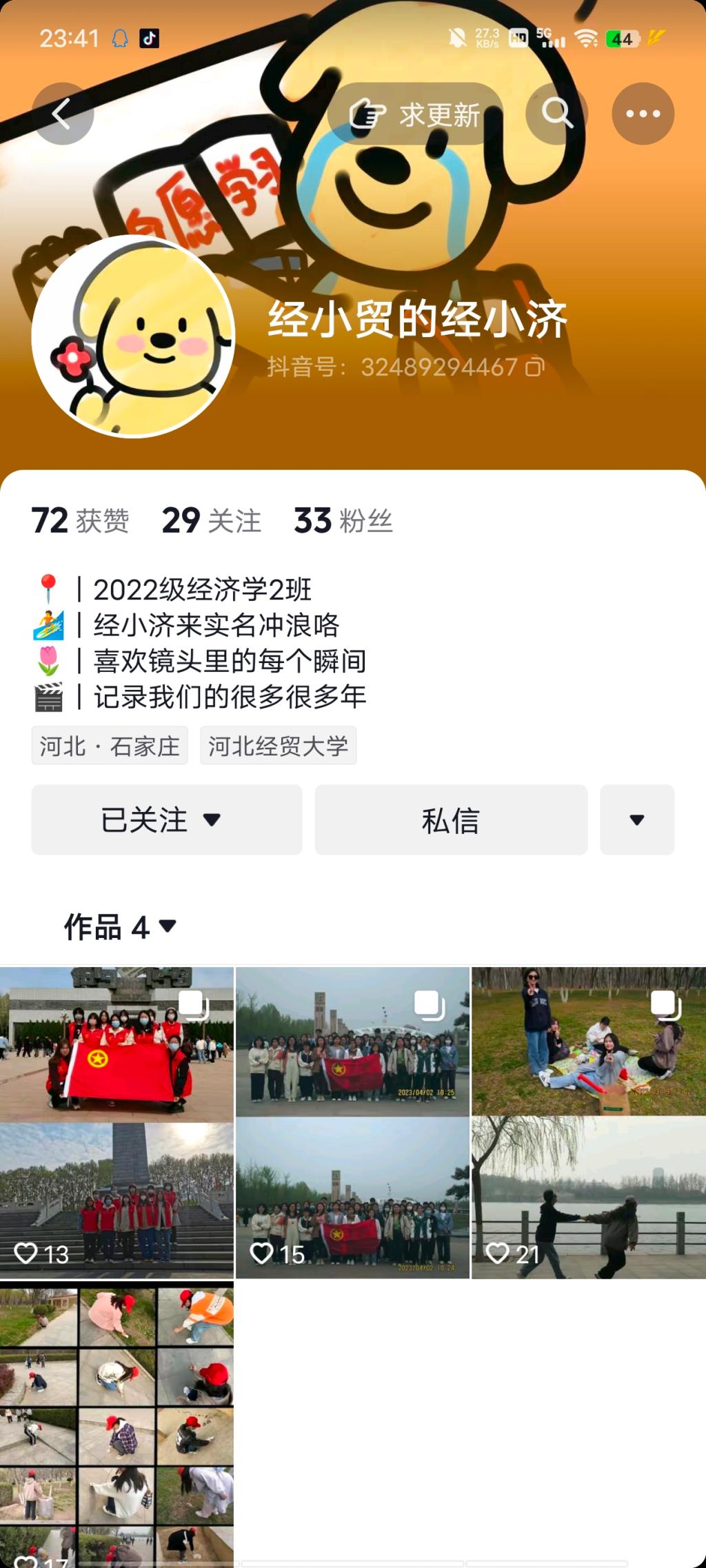Open the group photo post with 15 likes
This screenshot has height=1568, width=706.
352,1122
